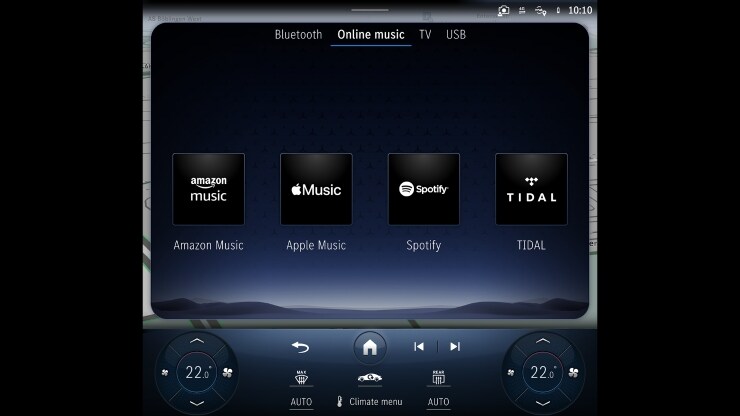This screenshot has height=416, width=740.
Task: Lower the right zone temperature
Action: click(x=542, y=402)
